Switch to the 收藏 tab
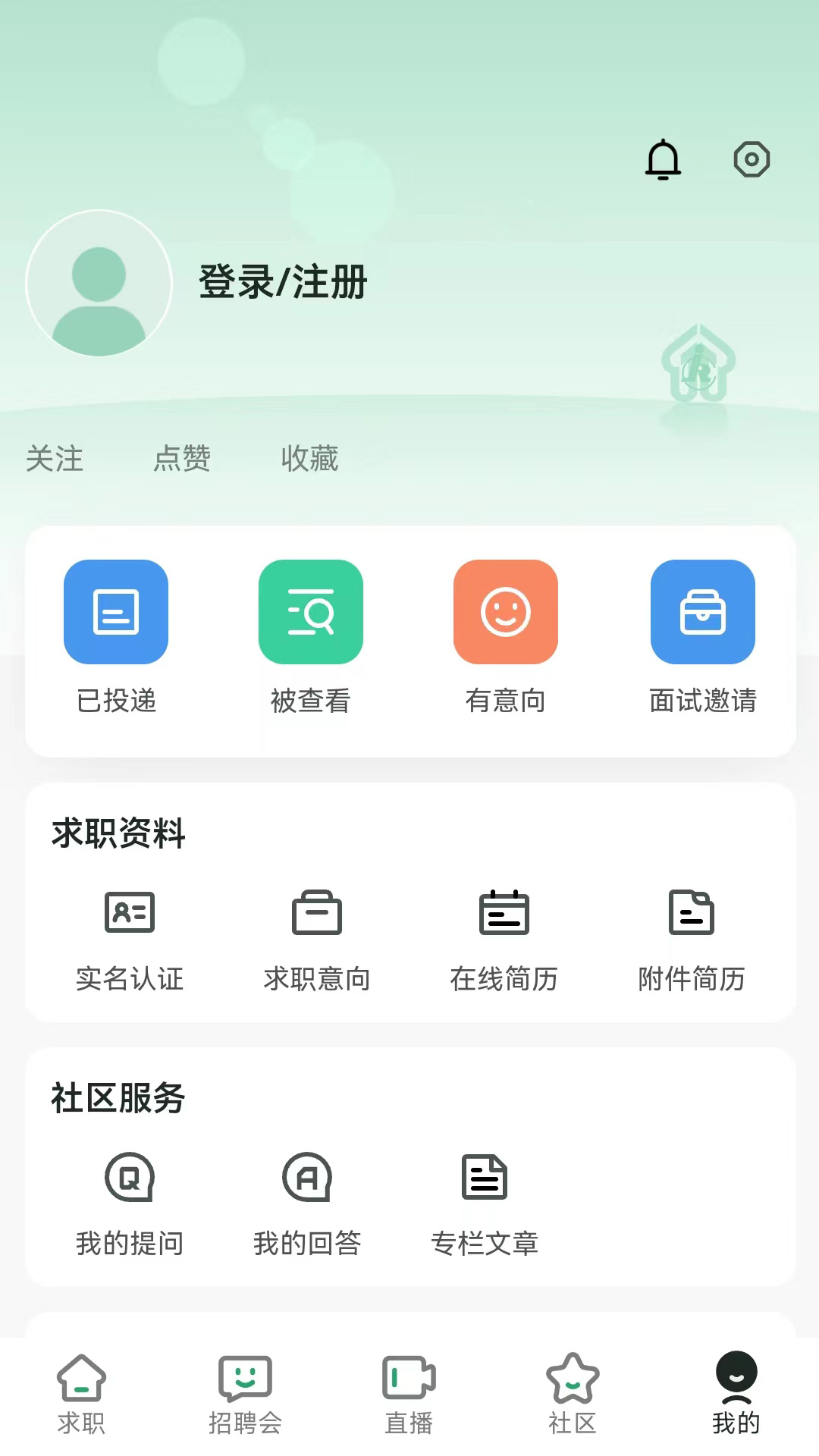 pyautogui.click(x=308, y=460)
